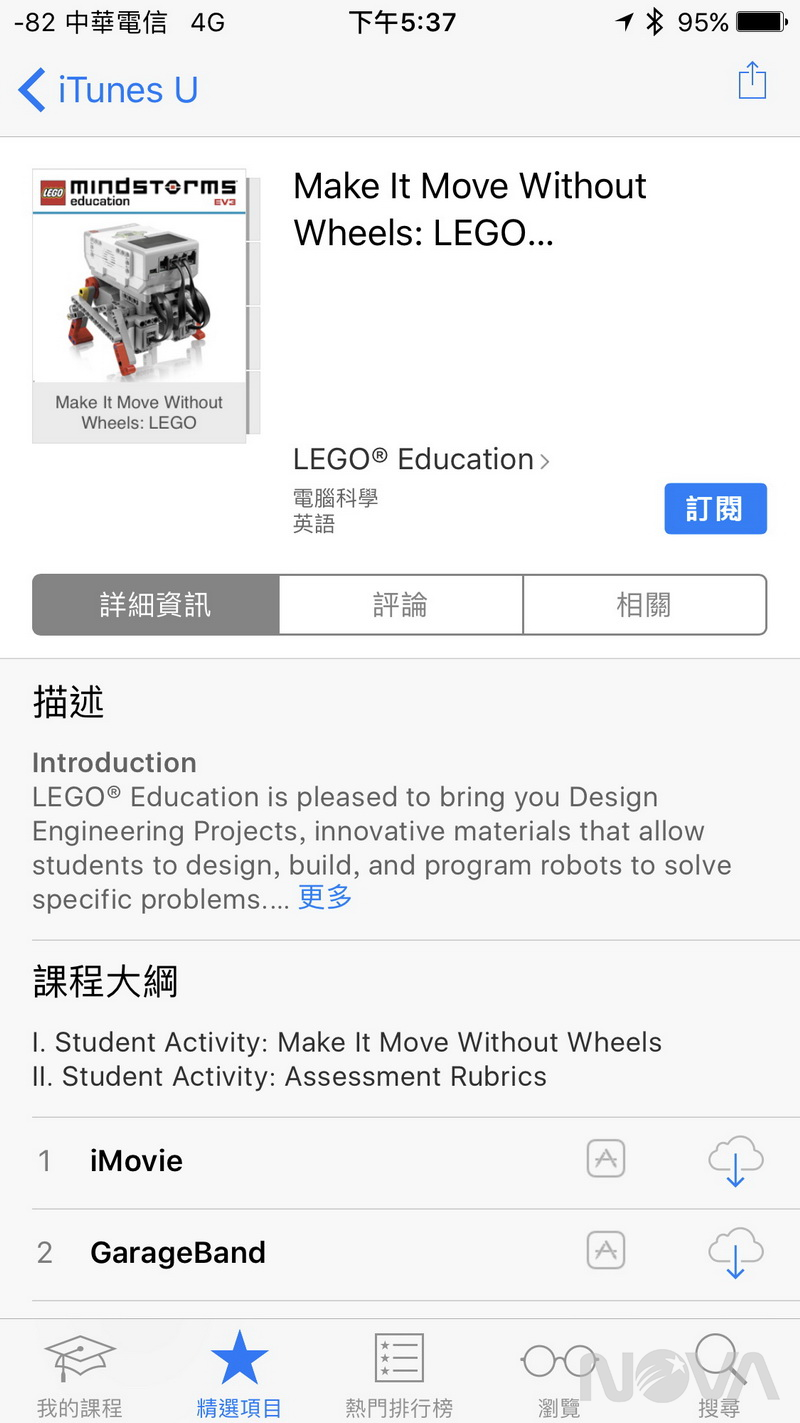Open App Store icon for GarageBand
800x1423 pixels.
[x=606, y=1251]
